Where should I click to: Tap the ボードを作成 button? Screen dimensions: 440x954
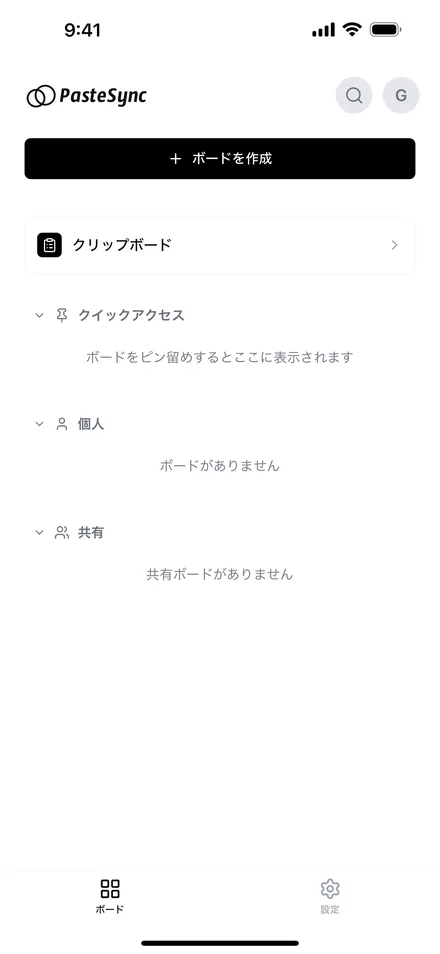(x=220, y=159)
